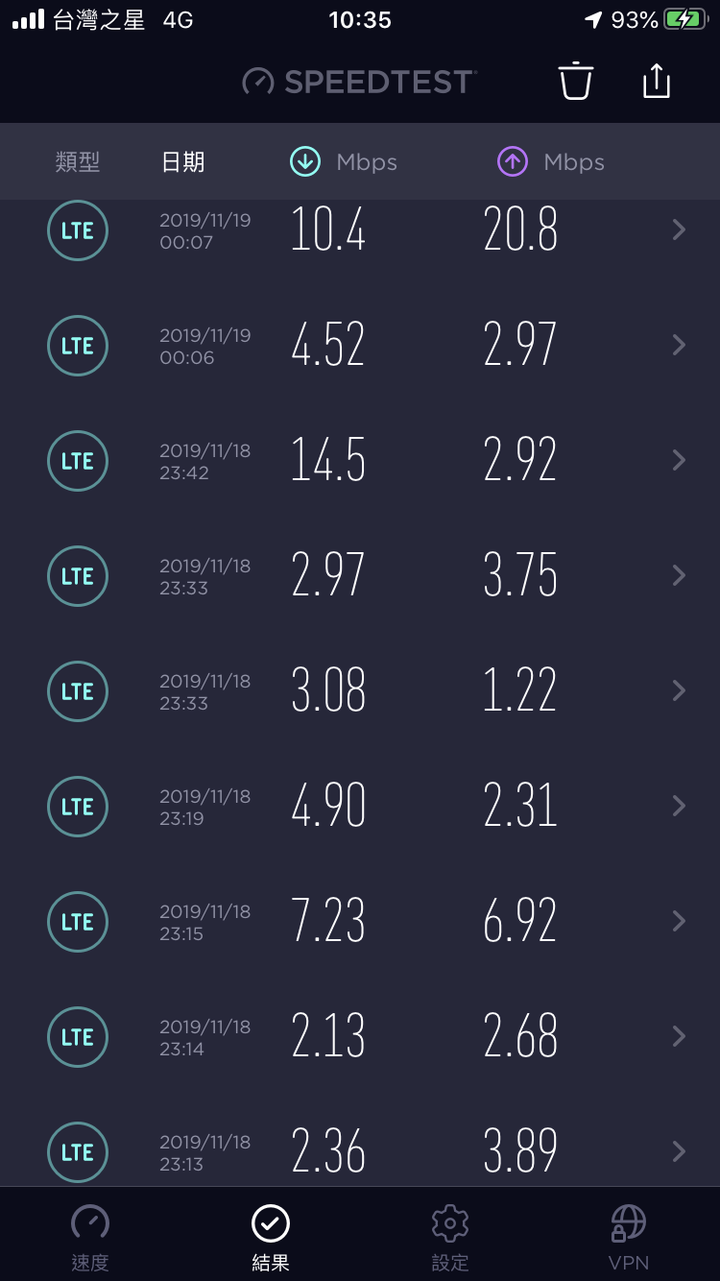View details of the 23:19 result
The image size is (720, 1281).
pyautogui.click(x=360, y=805)
